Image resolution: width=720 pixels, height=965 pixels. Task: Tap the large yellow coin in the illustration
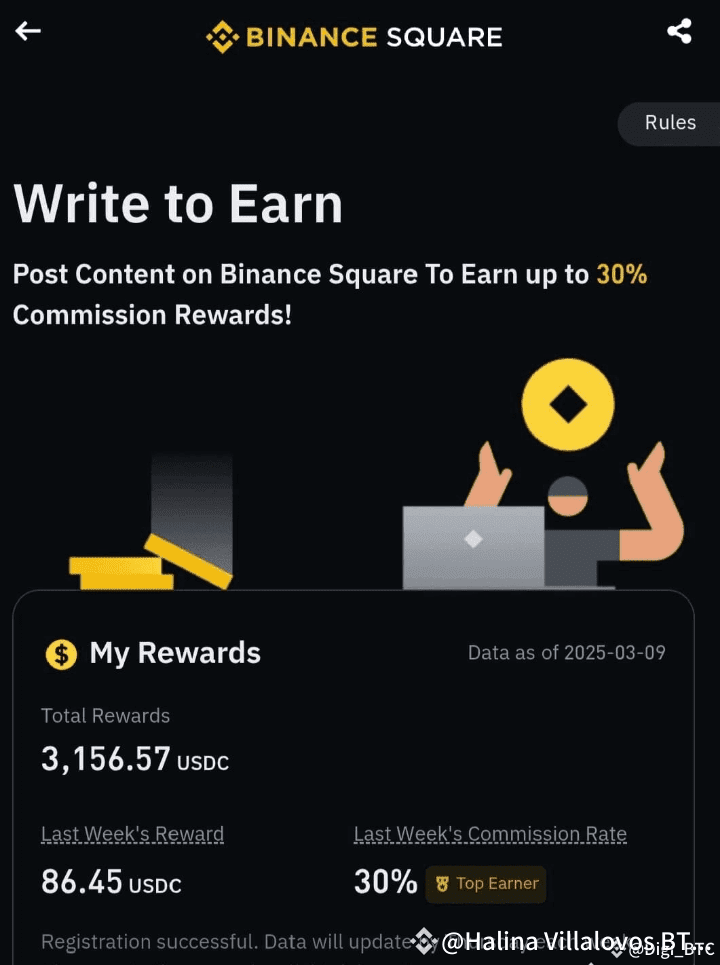(568, 404)
